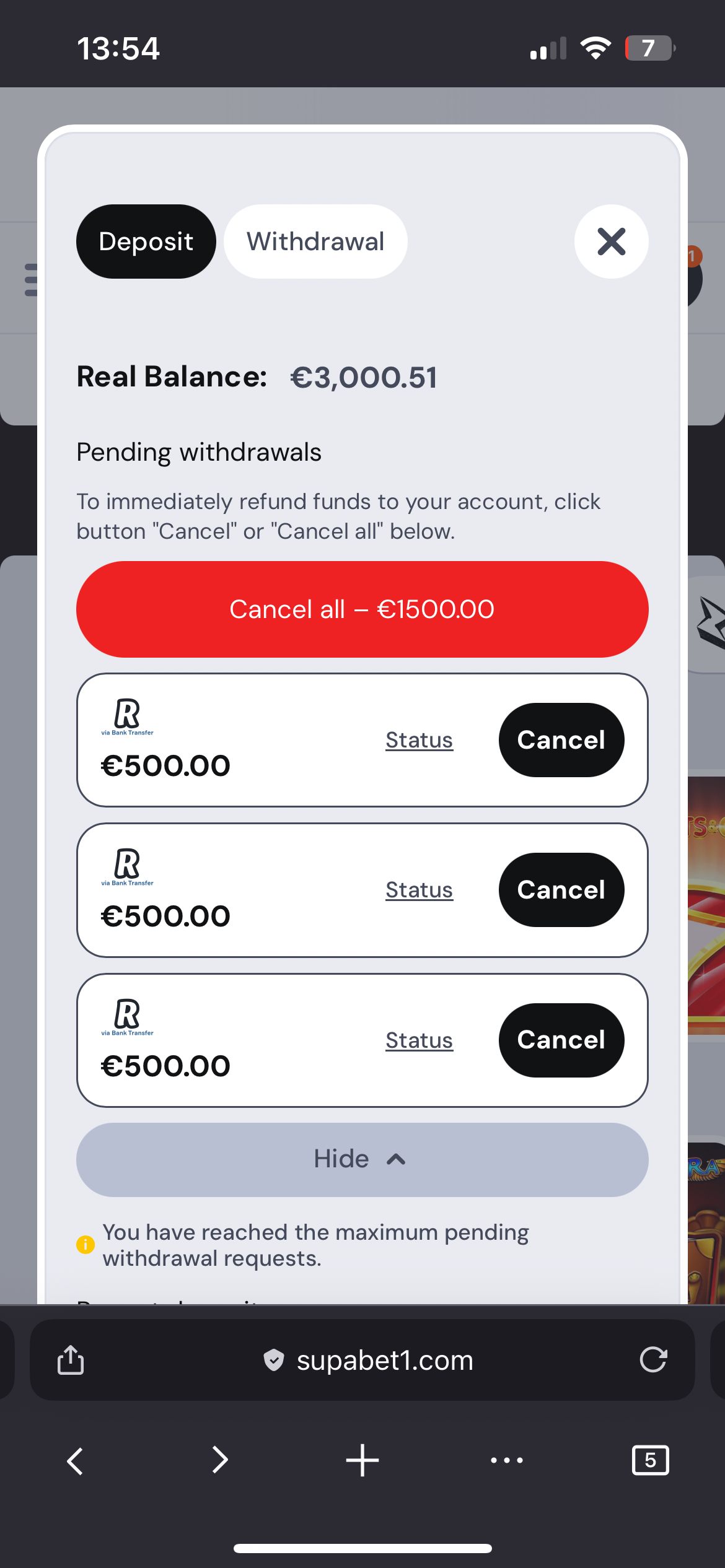Open a new browser tab
Viewport: 725px width, 1568px height.
click(362, 1460)
